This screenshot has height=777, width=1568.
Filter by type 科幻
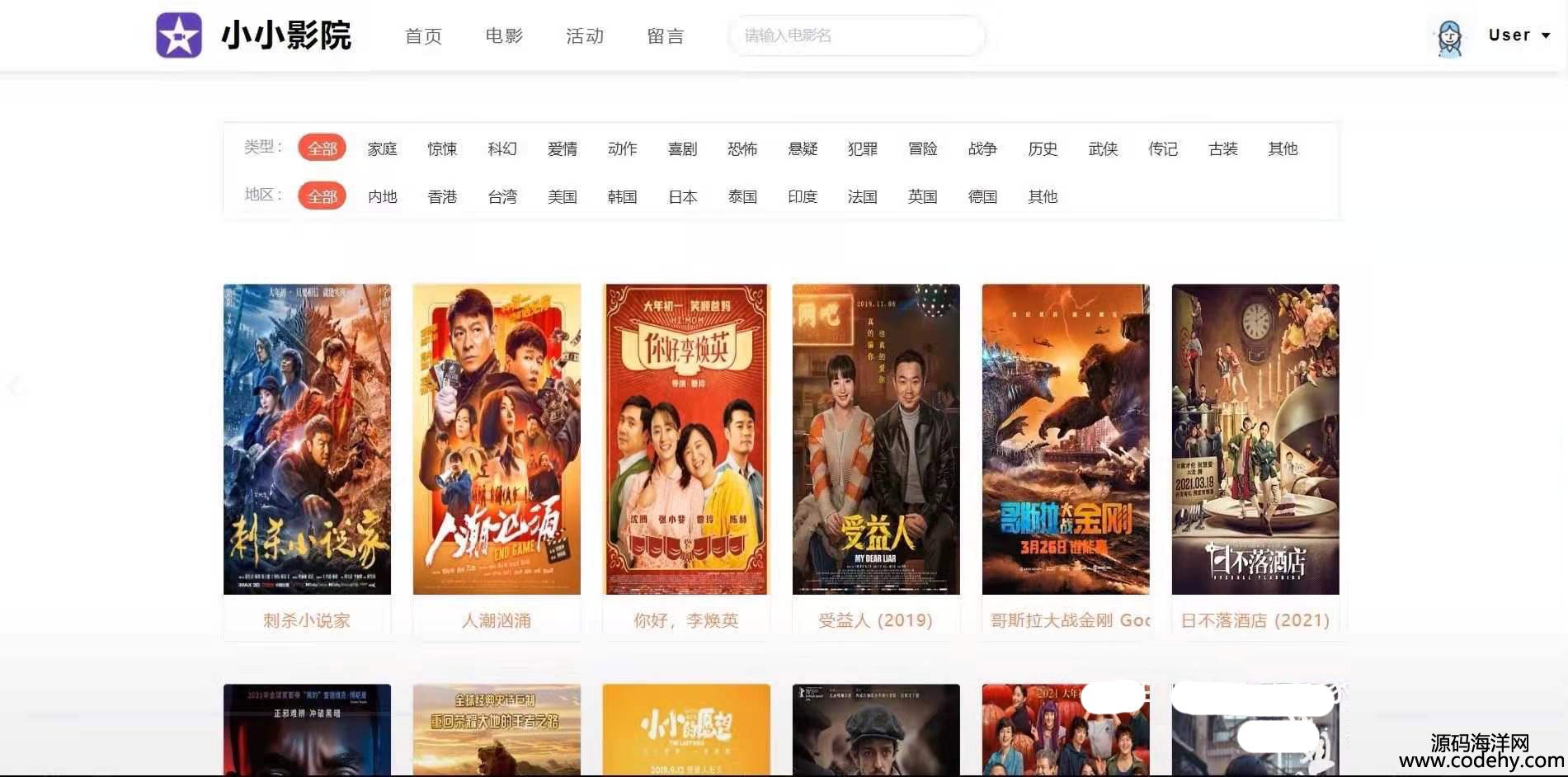point(502,148)
